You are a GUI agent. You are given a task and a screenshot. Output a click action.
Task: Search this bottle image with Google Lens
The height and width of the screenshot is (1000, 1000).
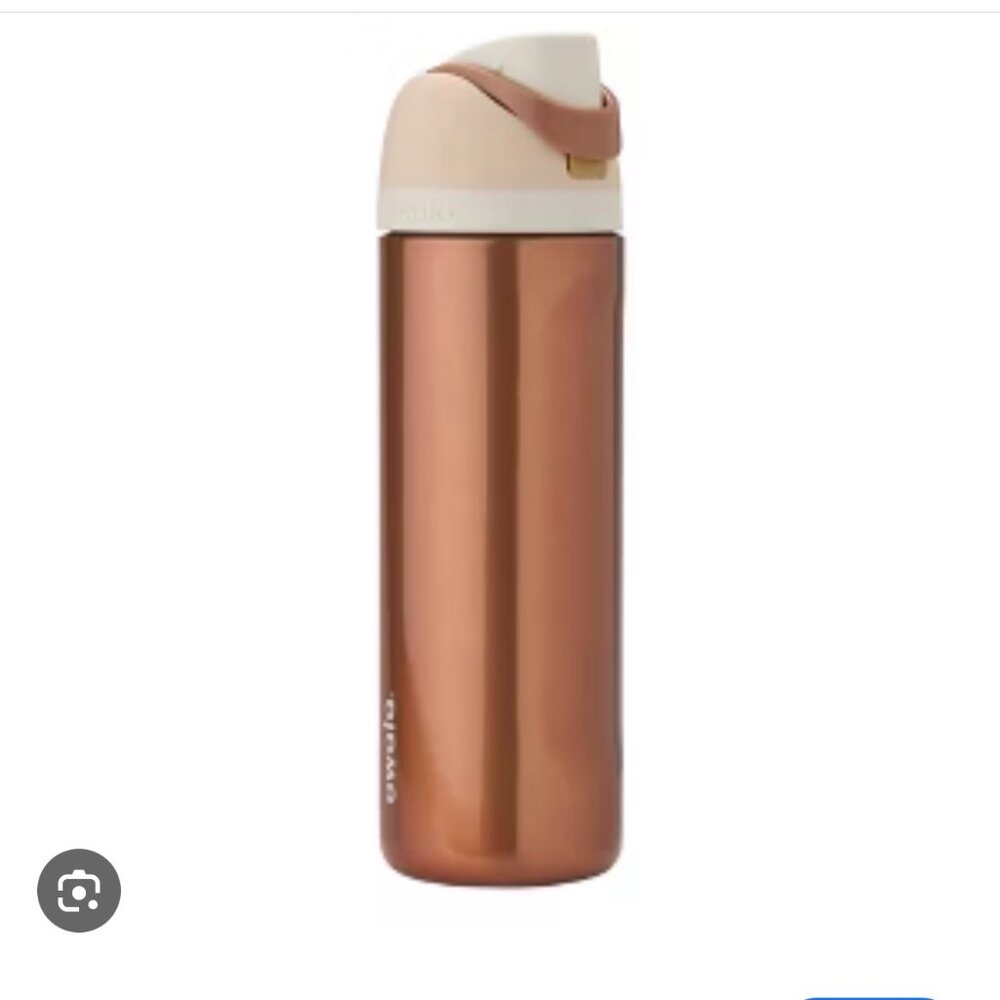[79, 891]
